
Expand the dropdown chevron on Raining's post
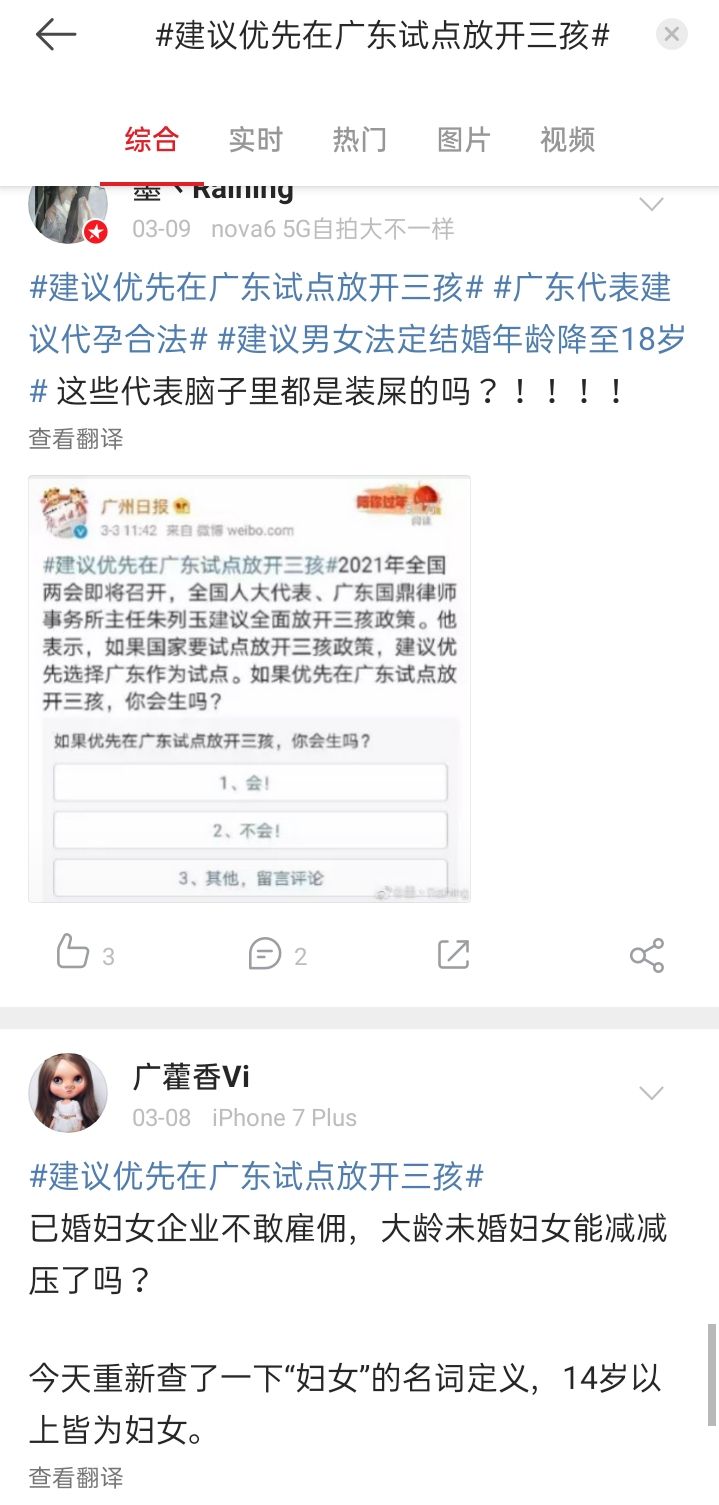[x=651, y=205]
